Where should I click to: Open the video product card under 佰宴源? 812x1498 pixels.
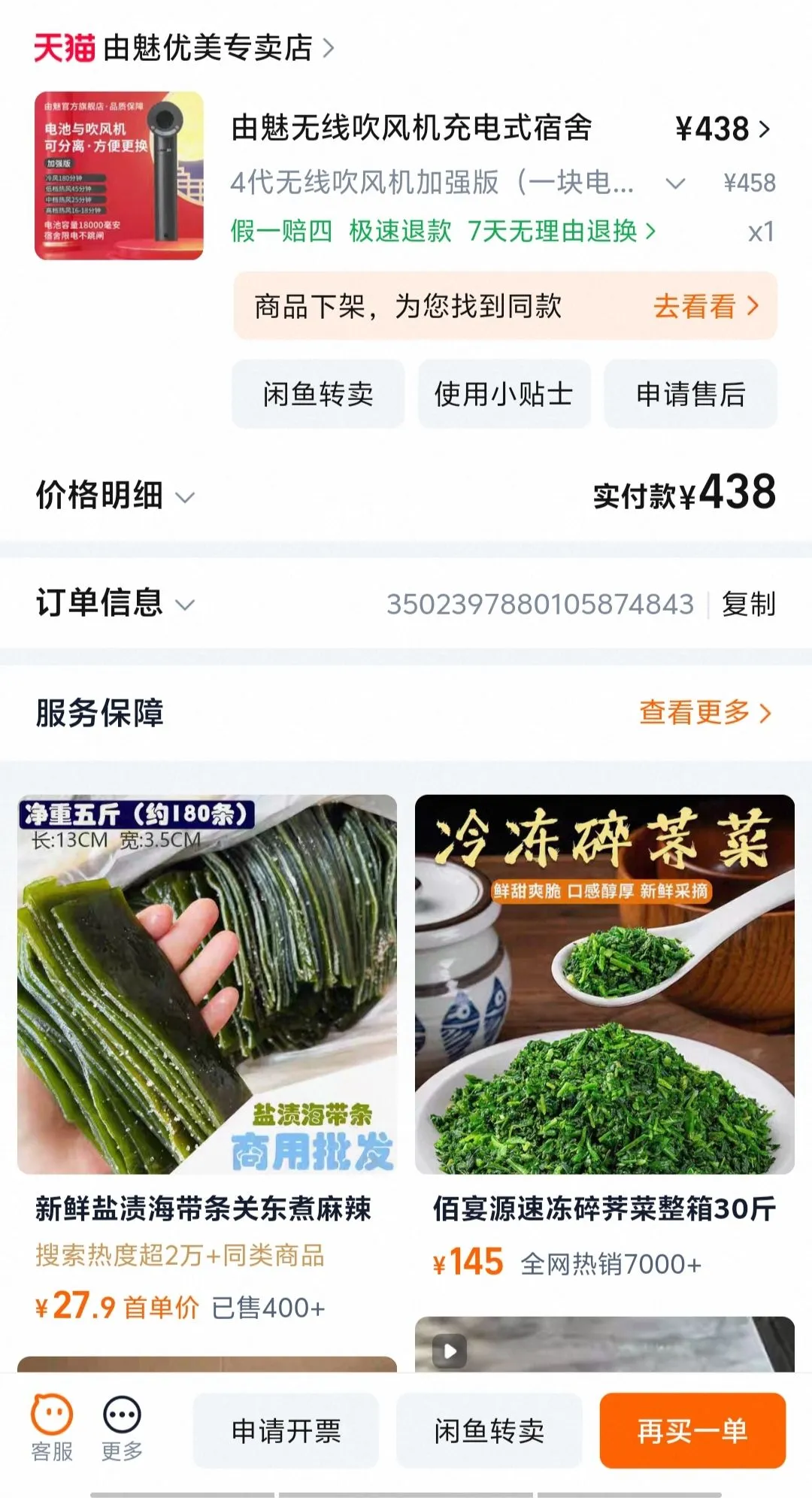604,1345
